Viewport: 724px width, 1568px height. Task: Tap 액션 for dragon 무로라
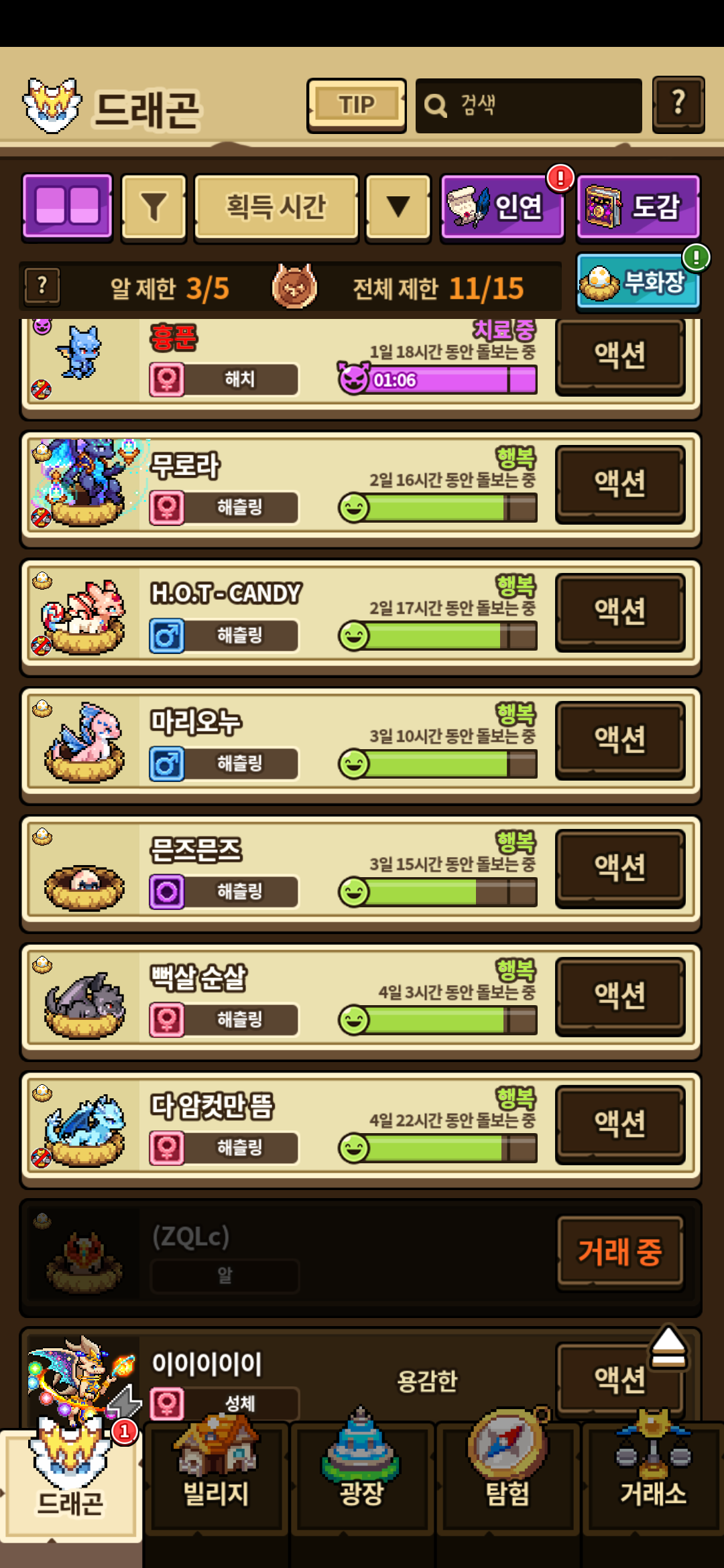[x=620, y=483]
